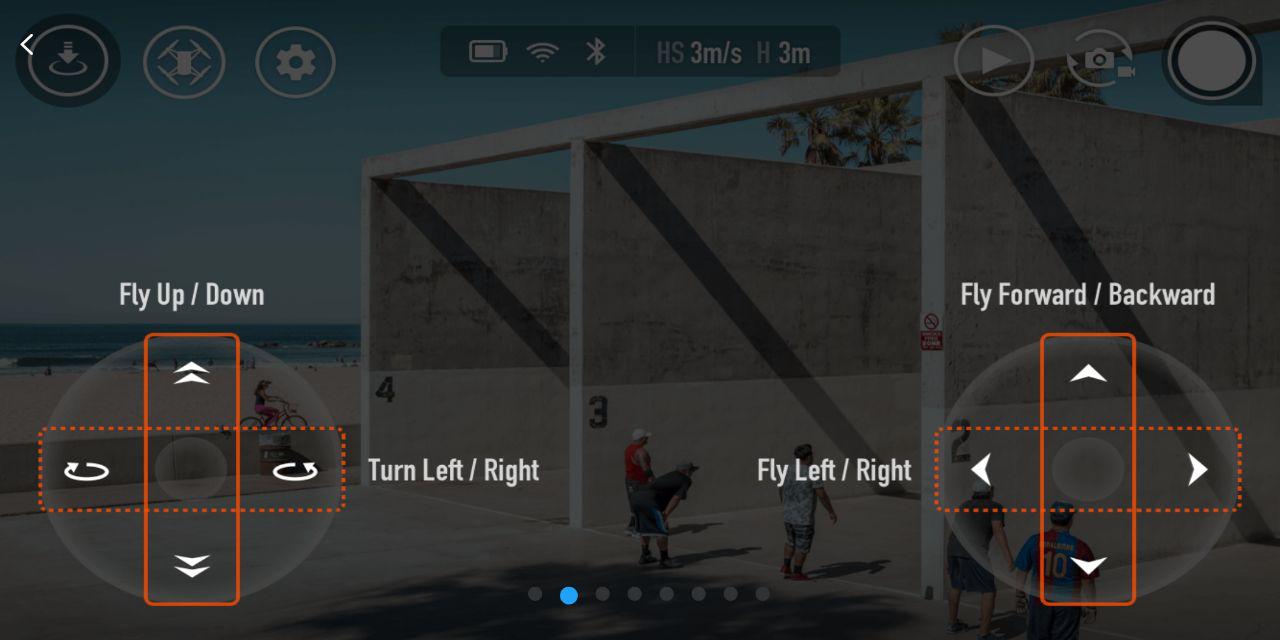Jump to the last tutorial page dot
Screen dimensions: 1280x640
(x=763, y=594)
